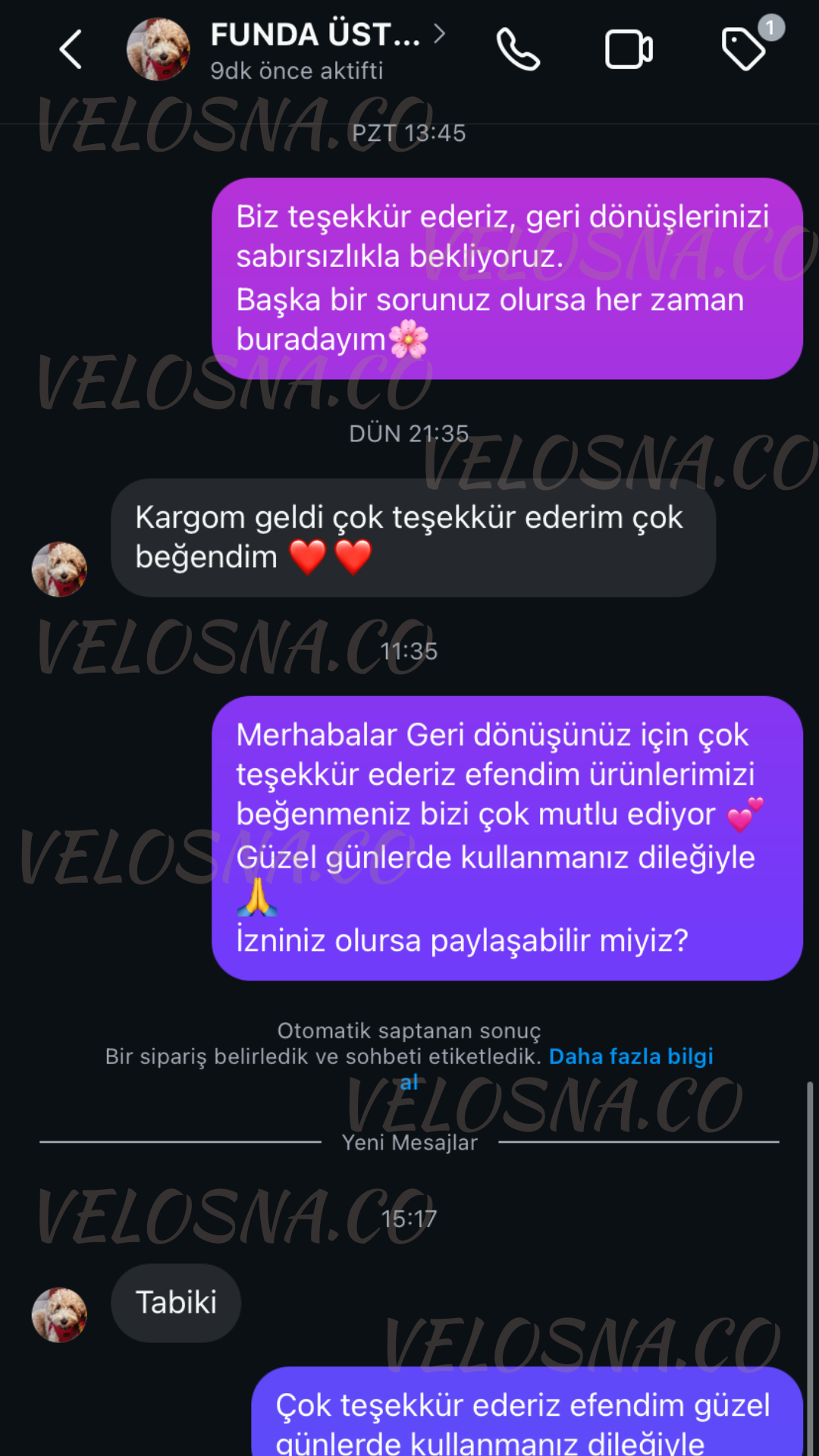Tap the Daha fazla bilgi al link
This screenshot has width=819, height=1456.
pos(630,1056)
